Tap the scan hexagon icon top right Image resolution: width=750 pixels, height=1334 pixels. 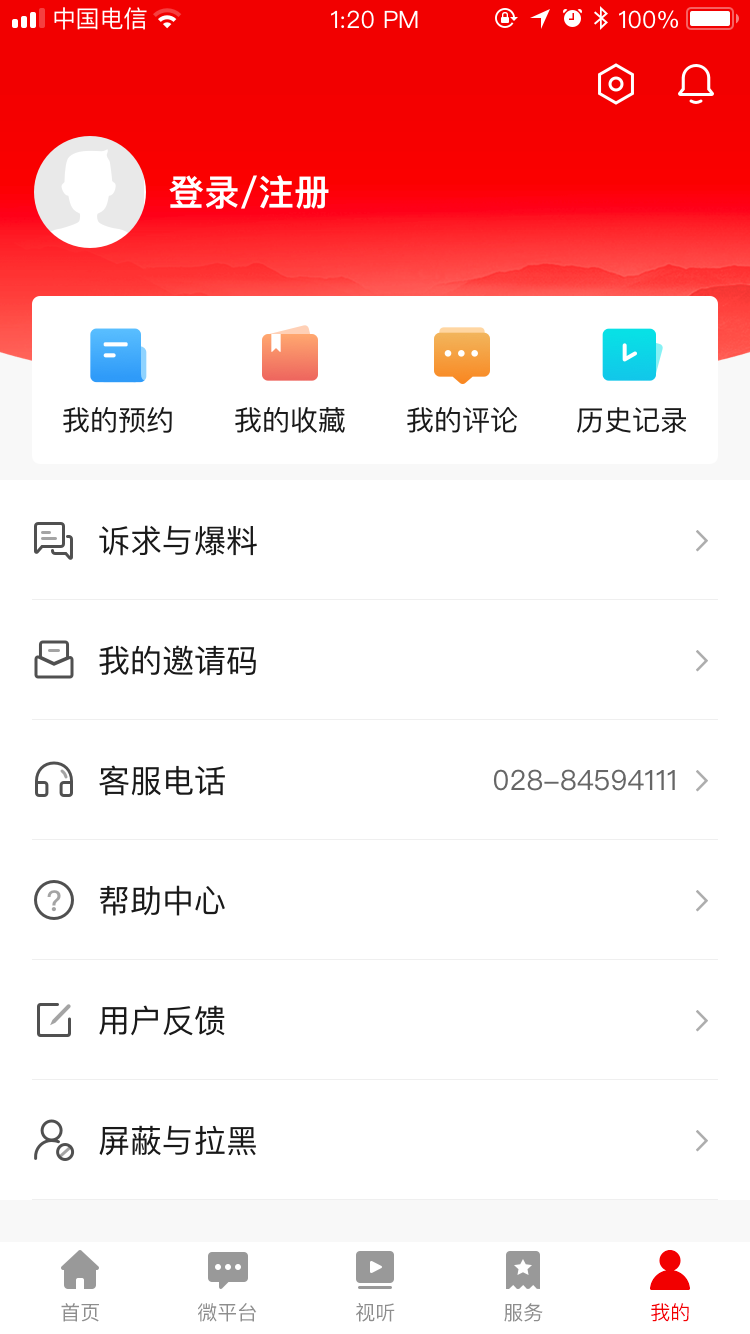click(615, 84)
